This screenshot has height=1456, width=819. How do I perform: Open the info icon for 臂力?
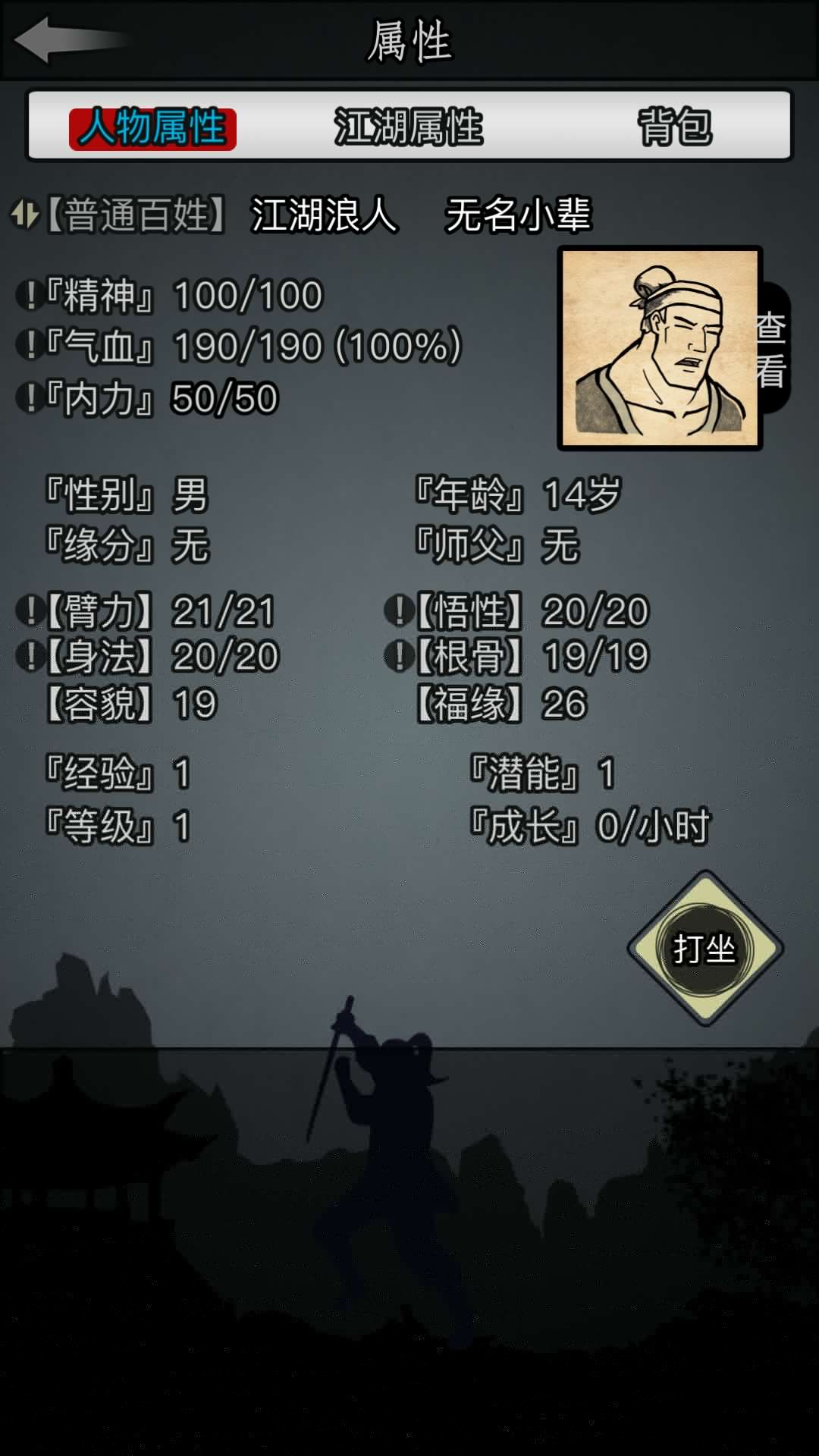coord(30,611)
